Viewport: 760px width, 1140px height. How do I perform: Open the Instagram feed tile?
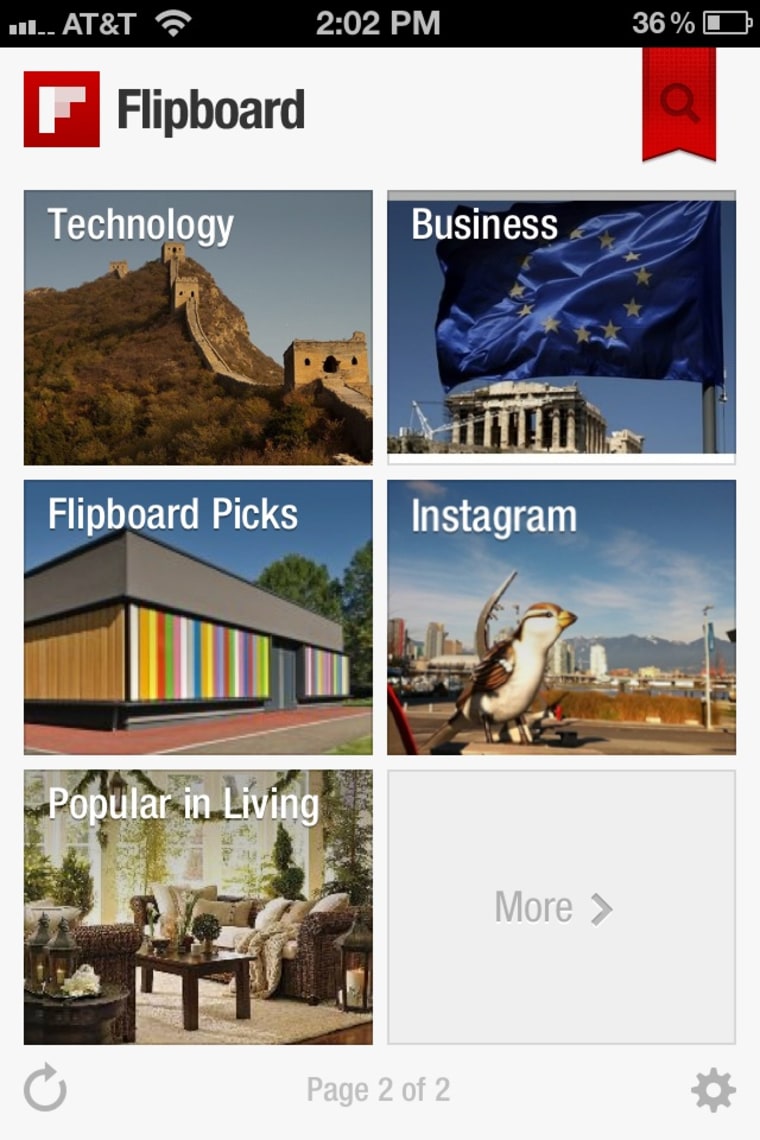562,617
